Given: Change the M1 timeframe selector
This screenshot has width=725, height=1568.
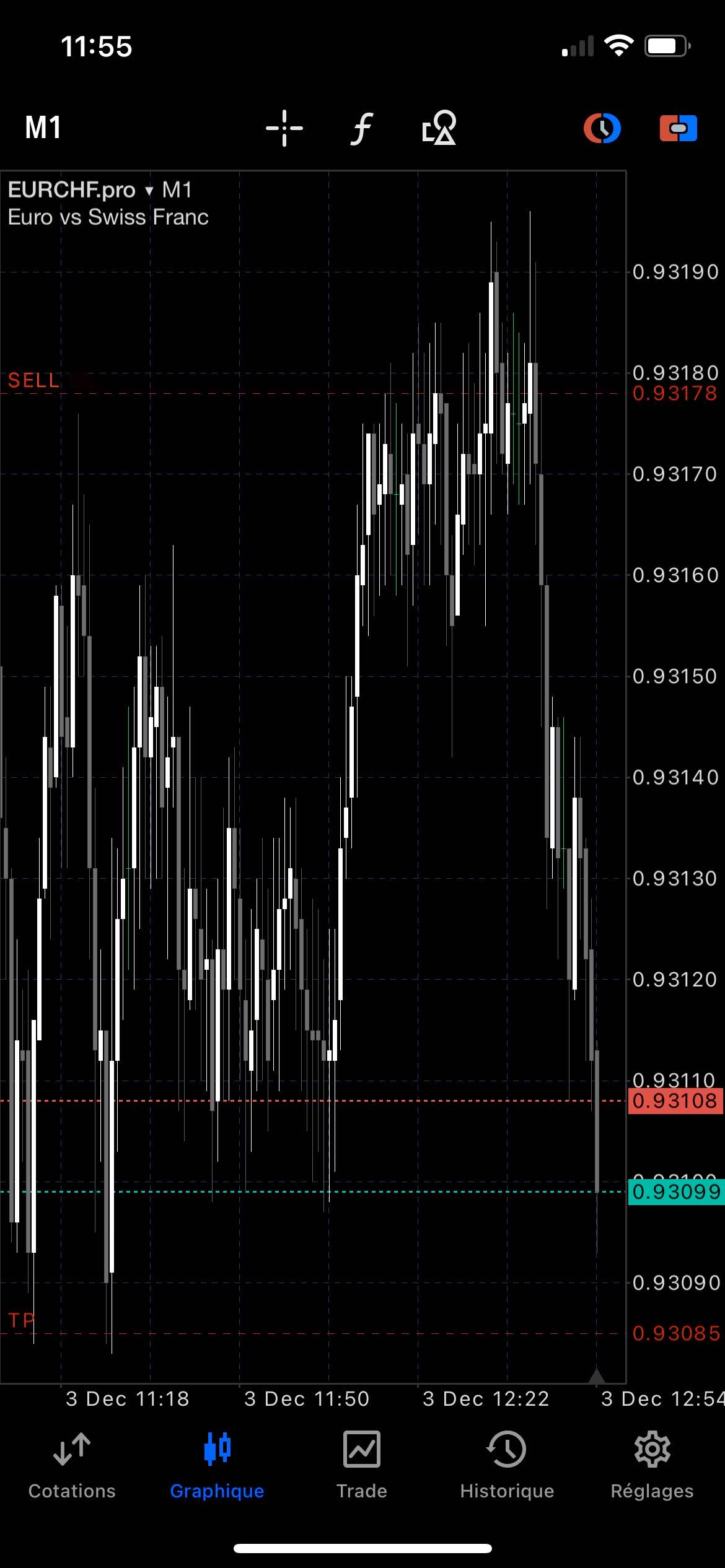Looking at the screenshot, I should (43, 128).
